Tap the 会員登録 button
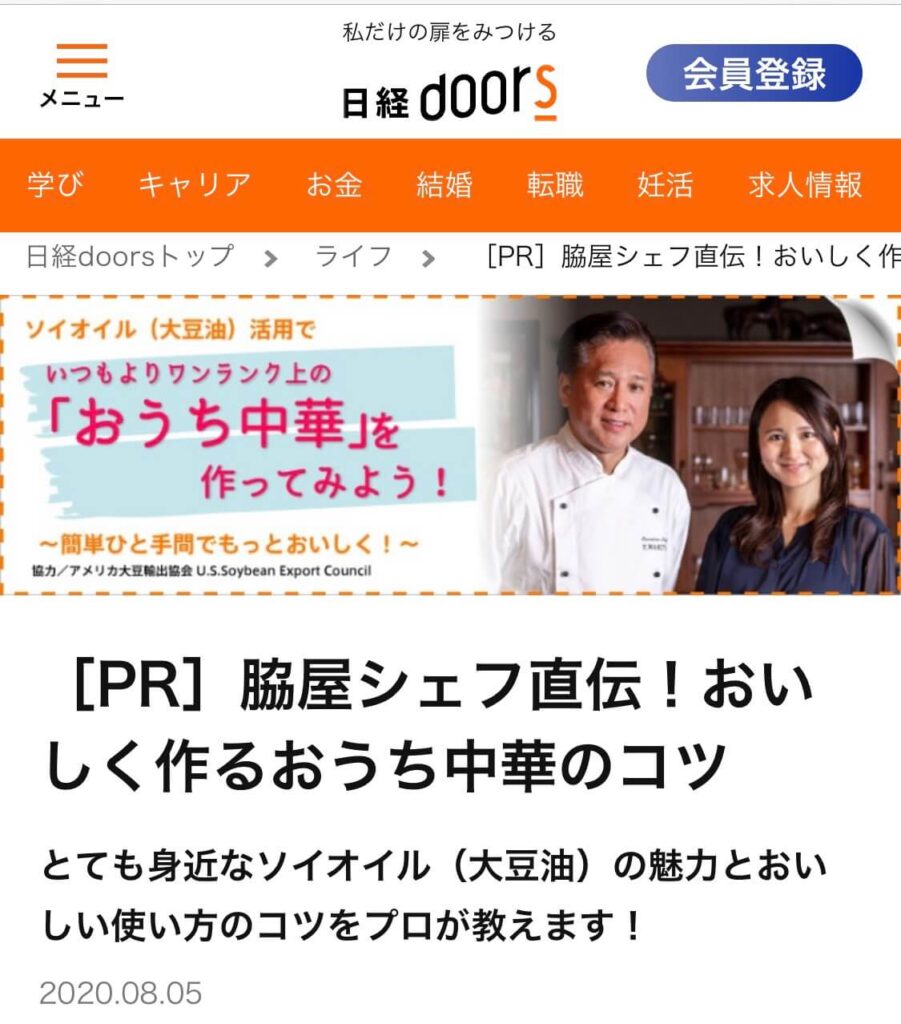The image size is (901, 1024). pyautogui.click(x=754, y=74)
